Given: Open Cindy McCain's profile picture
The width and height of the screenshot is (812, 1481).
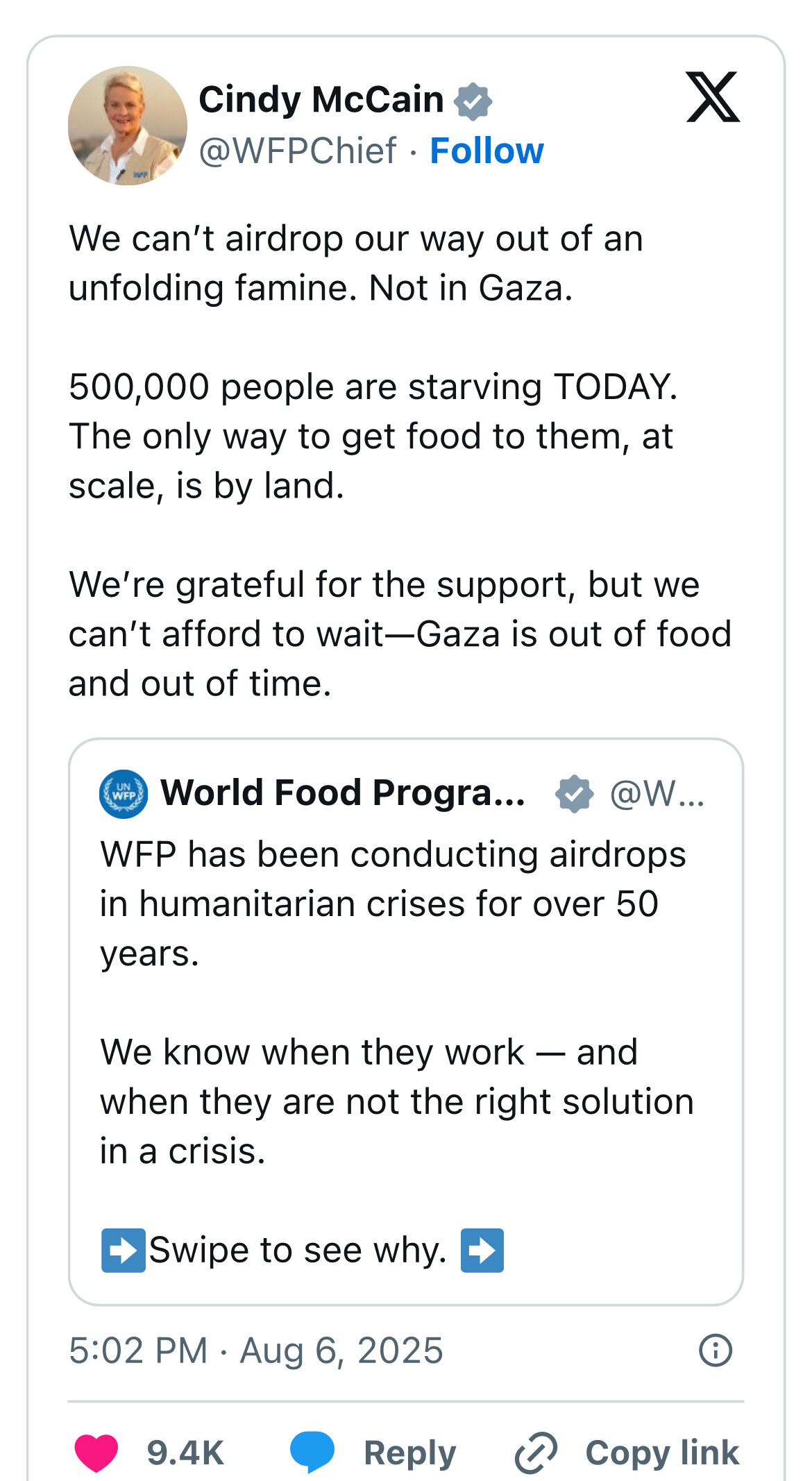Looking at the screenshot, I should pos(128,126).
